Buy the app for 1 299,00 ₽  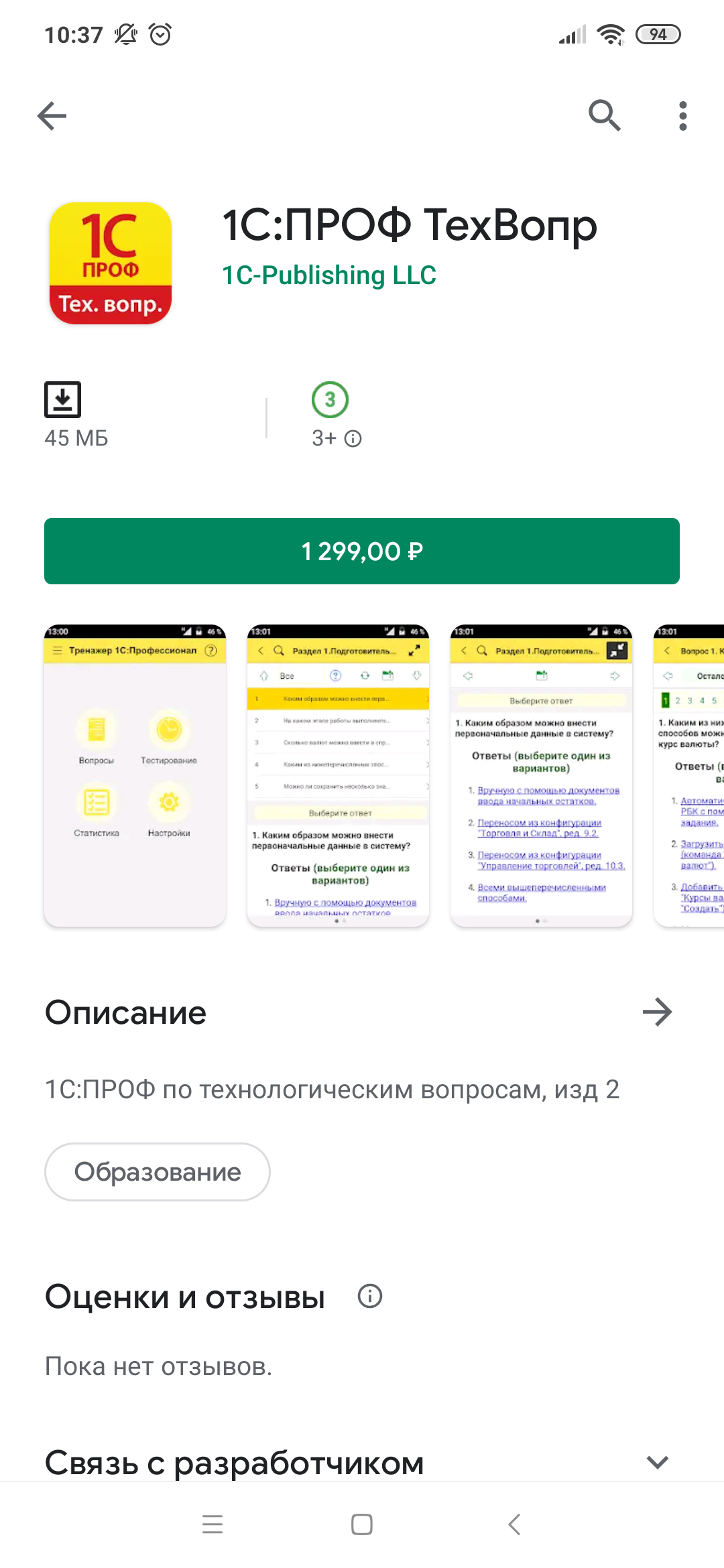coord(362,551)
